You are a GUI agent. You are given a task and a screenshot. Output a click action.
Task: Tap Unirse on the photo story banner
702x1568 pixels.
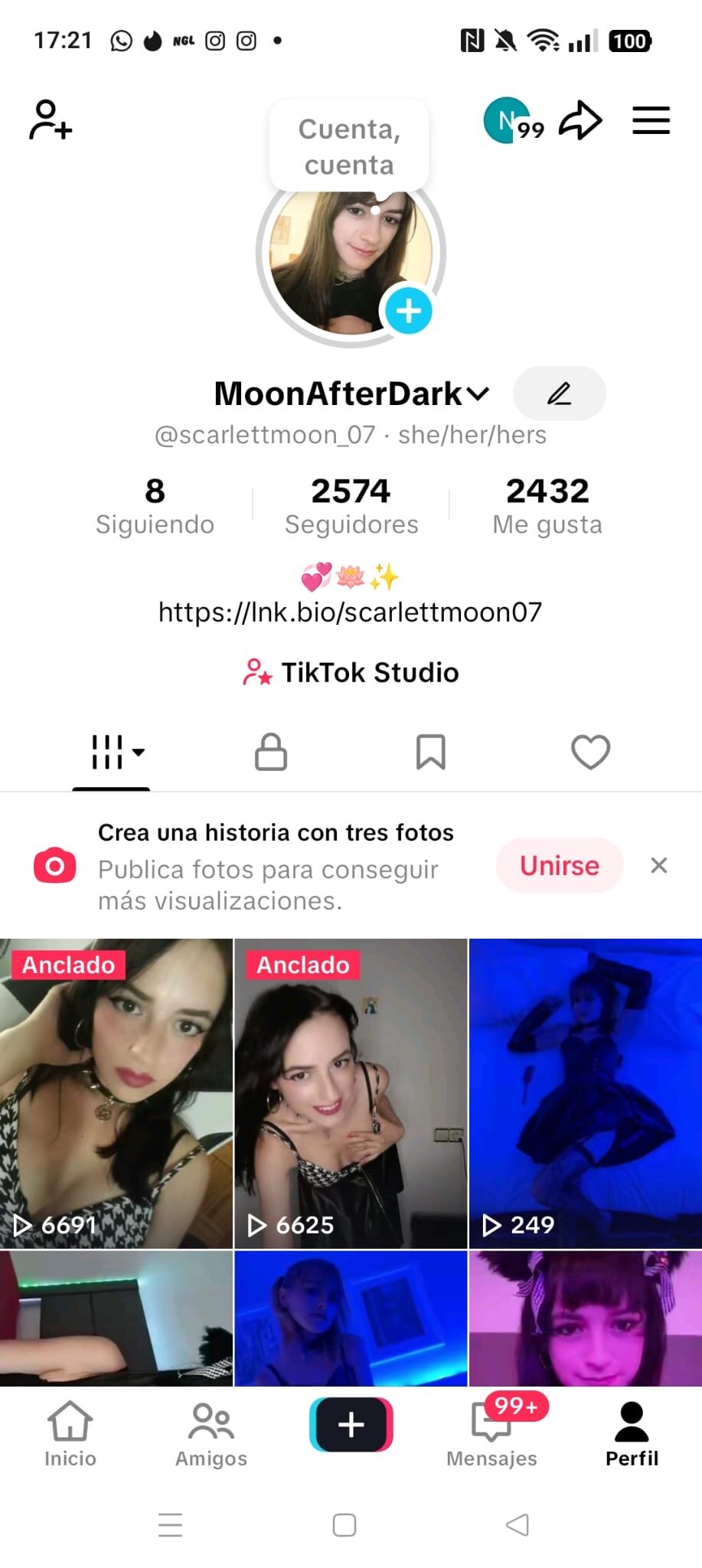pyautogui.click(x=560, y=865)
